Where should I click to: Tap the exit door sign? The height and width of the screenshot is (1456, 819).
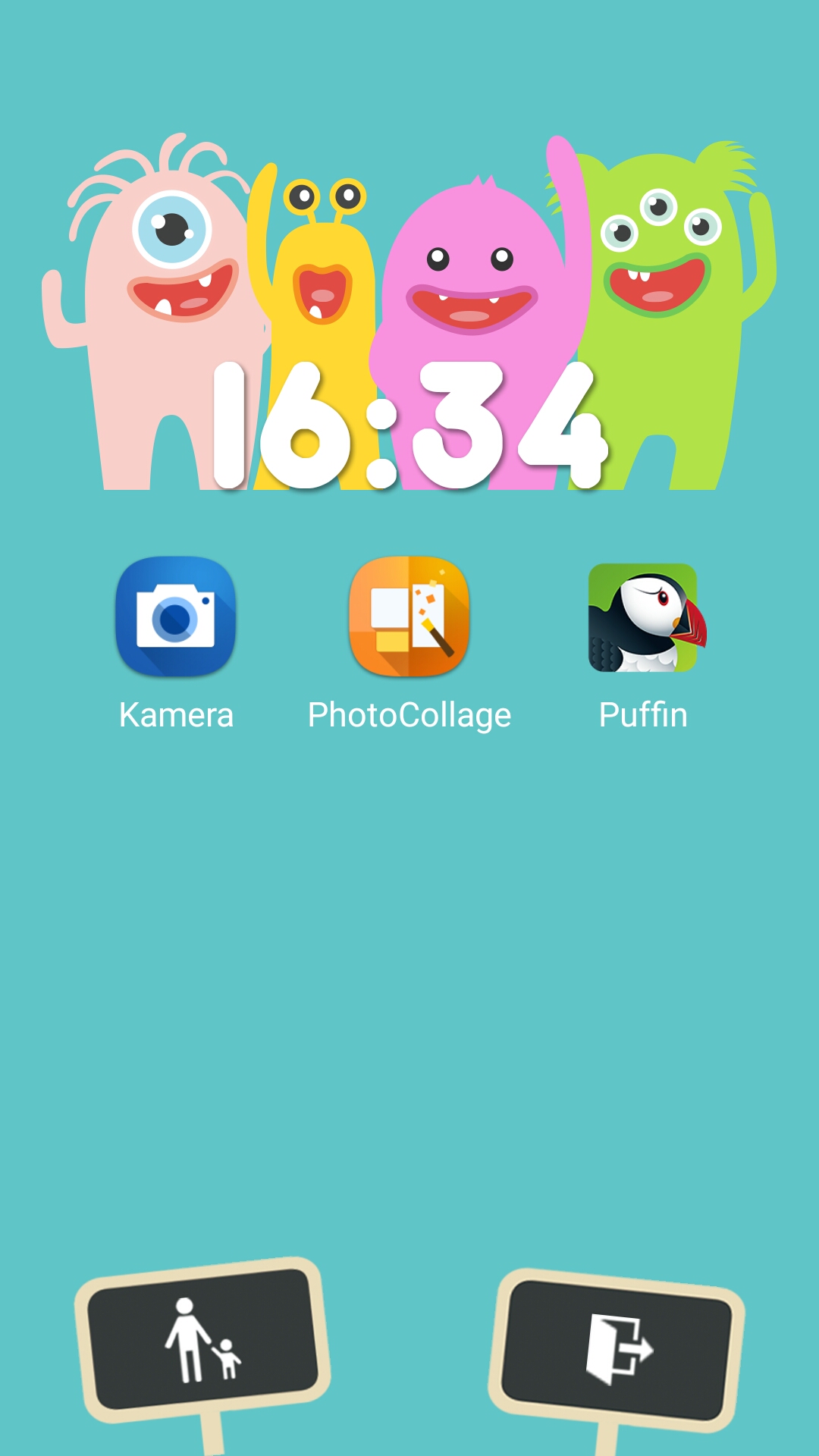point(617,1350)
